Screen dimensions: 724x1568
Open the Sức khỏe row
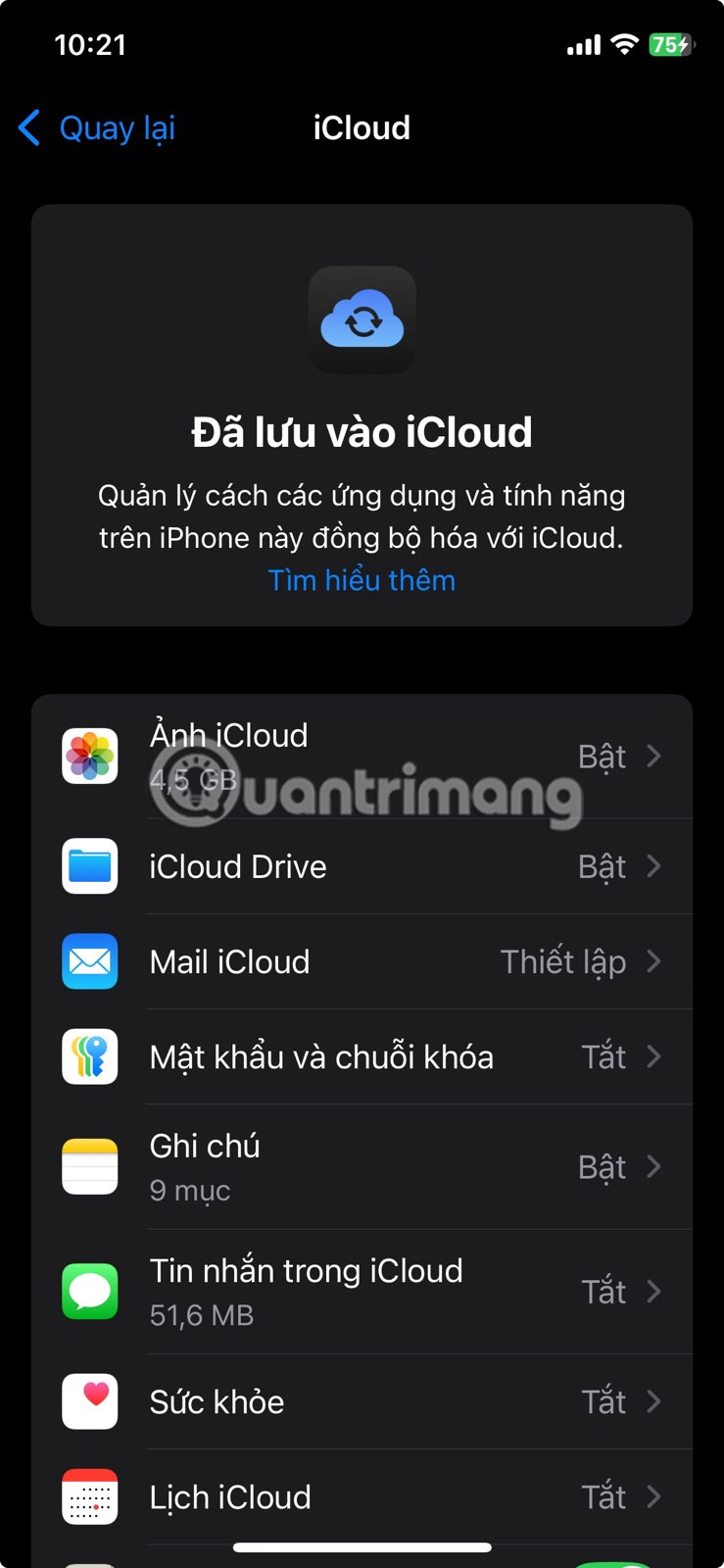point(362,1402)
